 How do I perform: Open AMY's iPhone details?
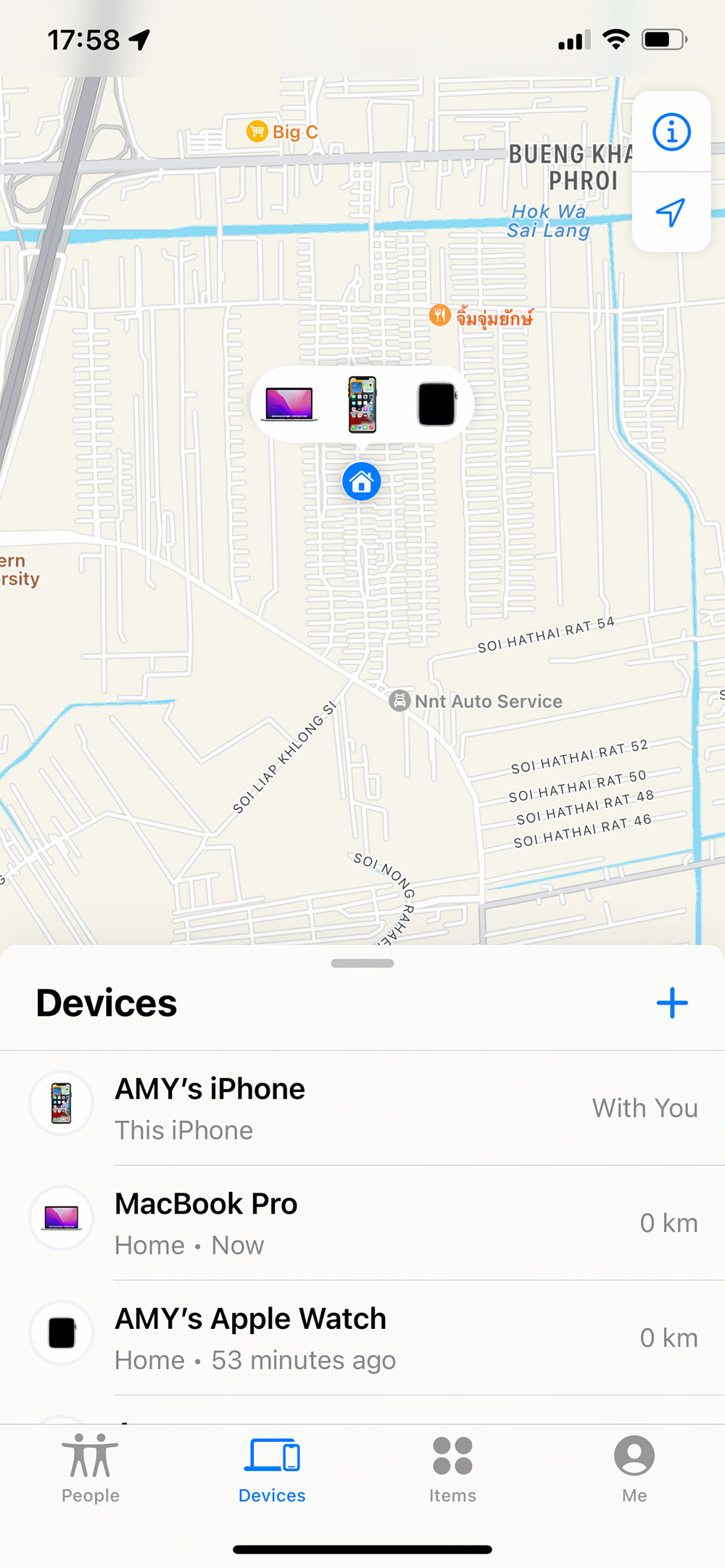[362, 1108]
